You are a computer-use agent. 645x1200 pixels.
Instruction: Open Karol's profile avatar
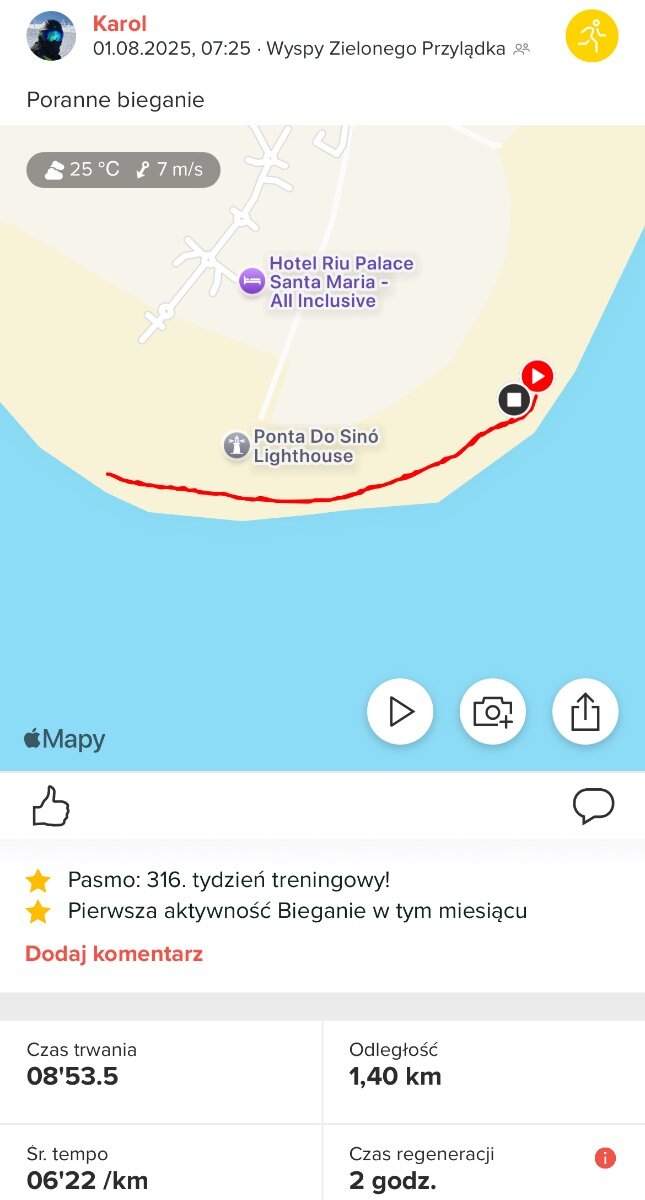(x=51, y=36)
